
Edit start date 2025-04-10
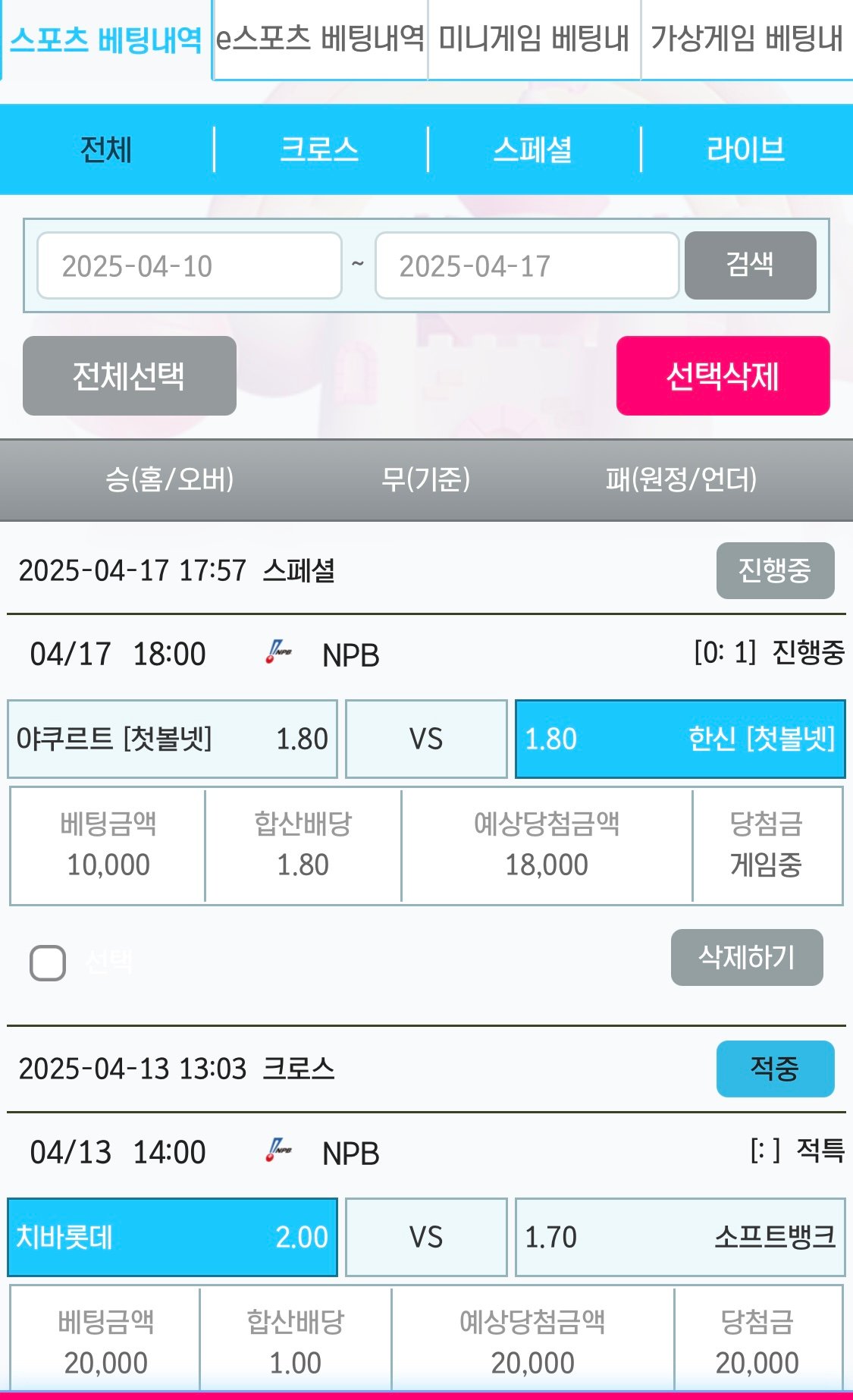click(x=190, y=266)
